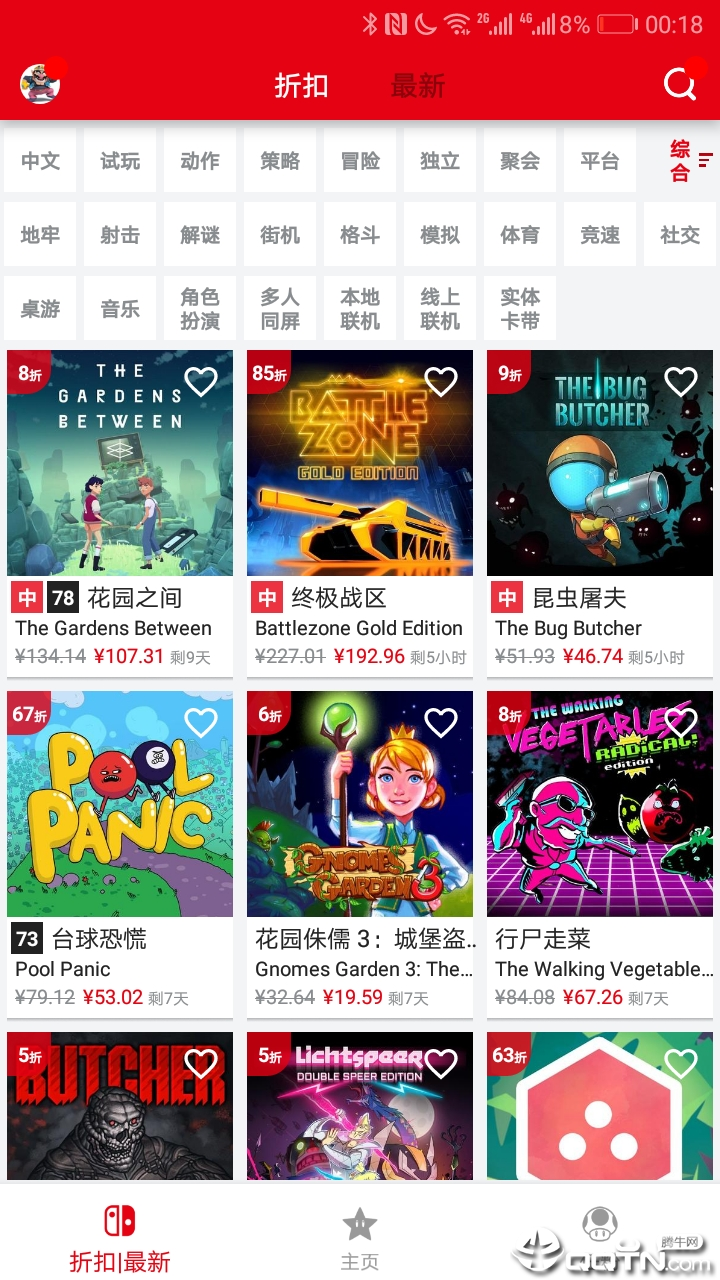Tap the Switch controller icon for 折扣|最新
The height and width of the screenshot is (1280, 720).
tap(118, 1220)
